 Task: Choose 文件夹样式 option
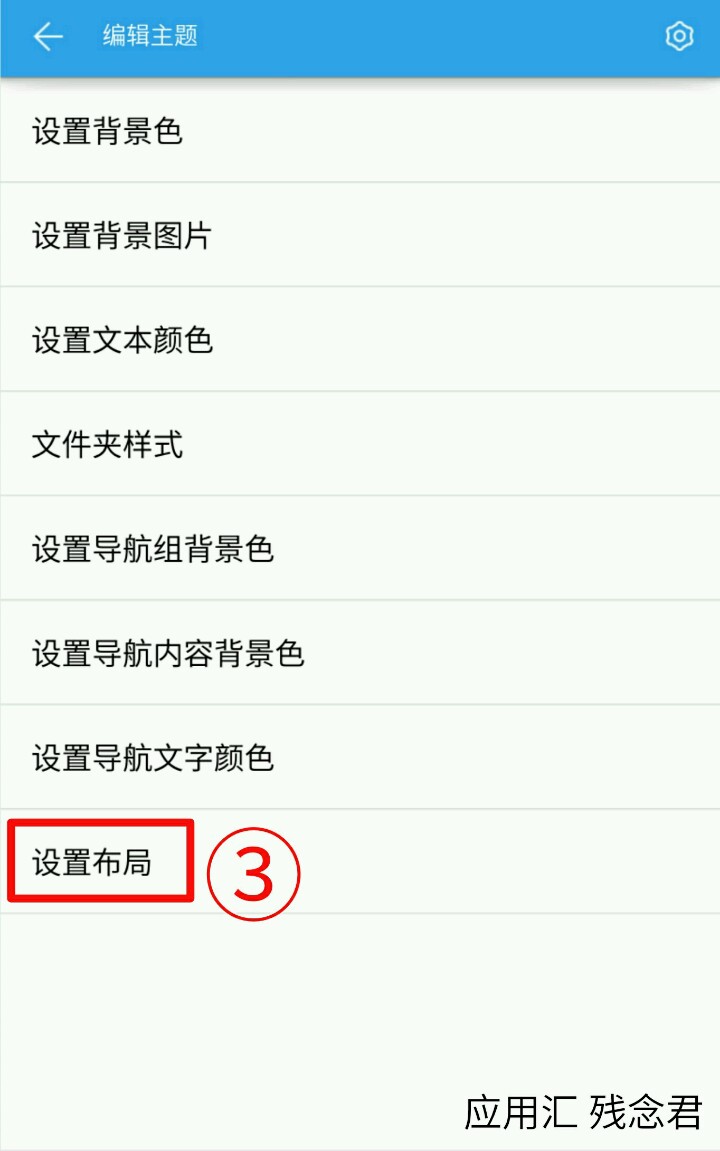coord(107,444)
